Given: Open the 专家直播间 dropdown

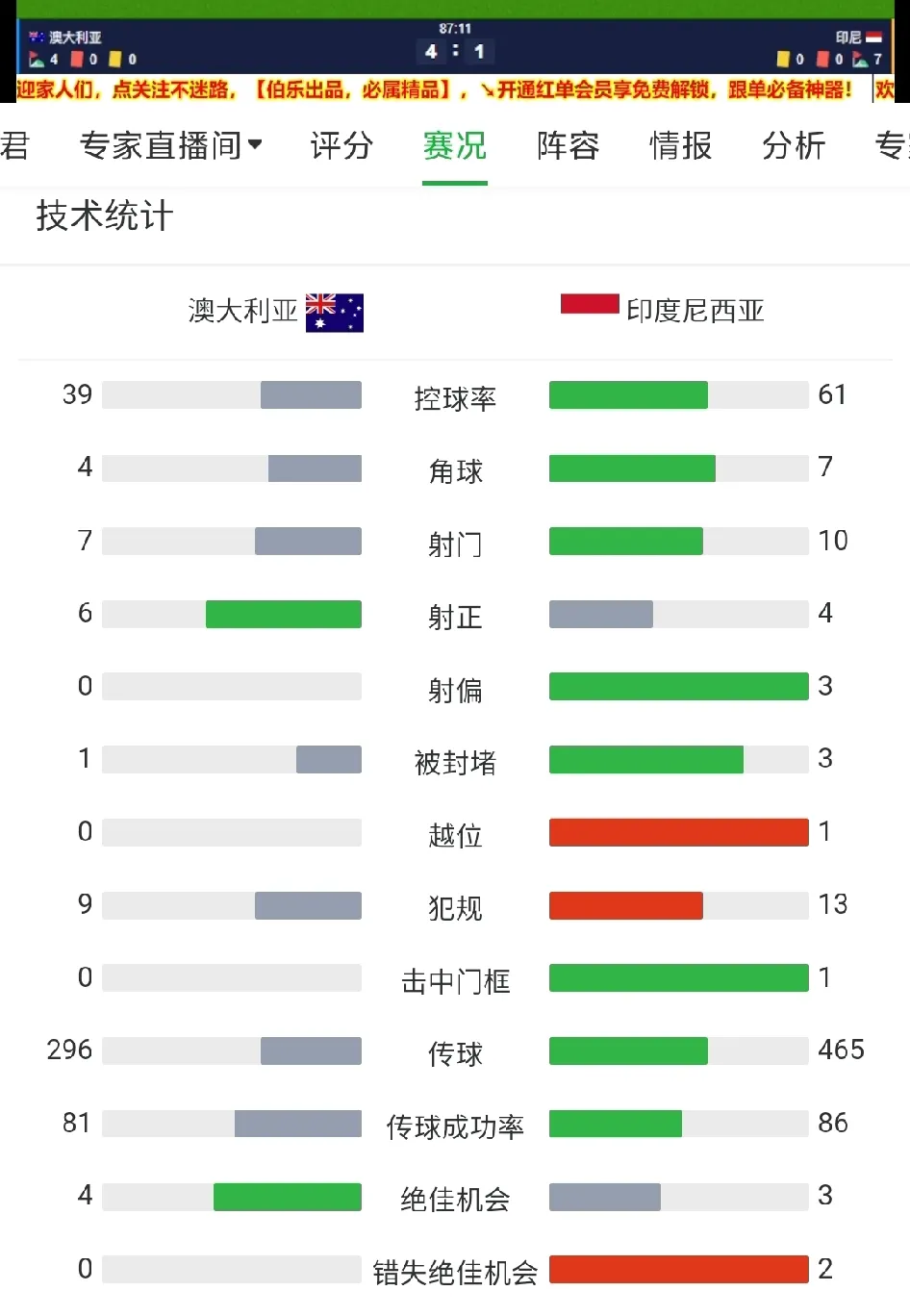Looking at the screenshot, I should [170, 146].
